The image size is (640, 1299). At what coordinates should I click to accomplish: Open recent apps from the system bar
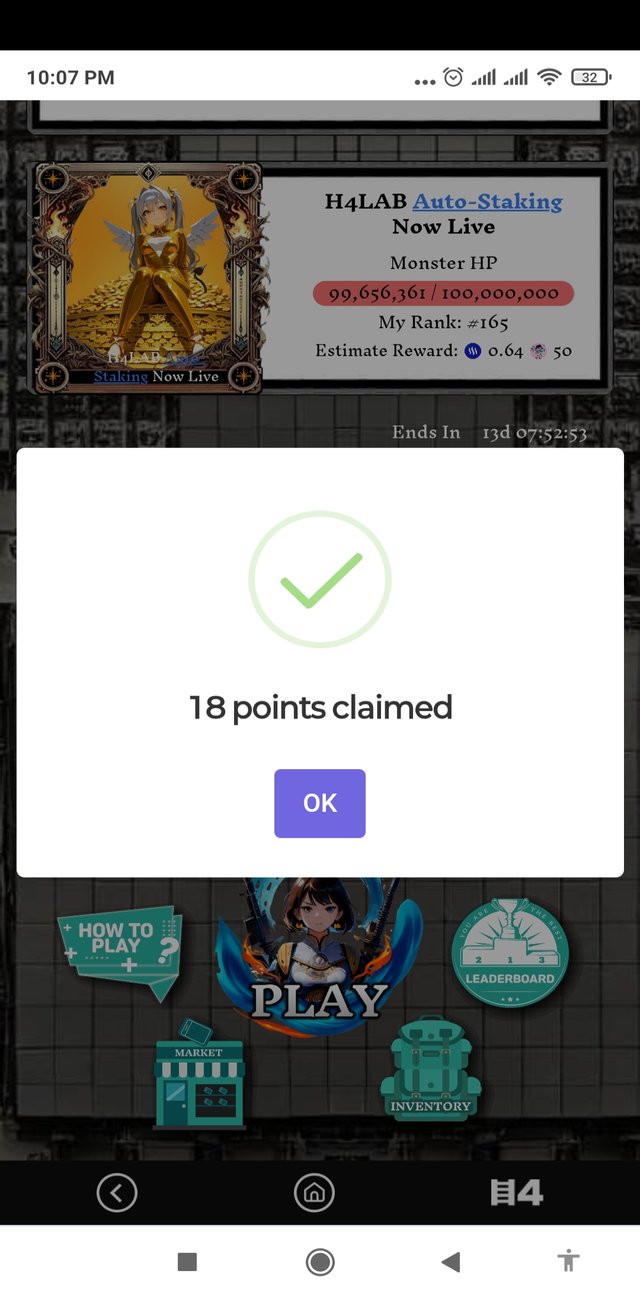(187, 1262)
